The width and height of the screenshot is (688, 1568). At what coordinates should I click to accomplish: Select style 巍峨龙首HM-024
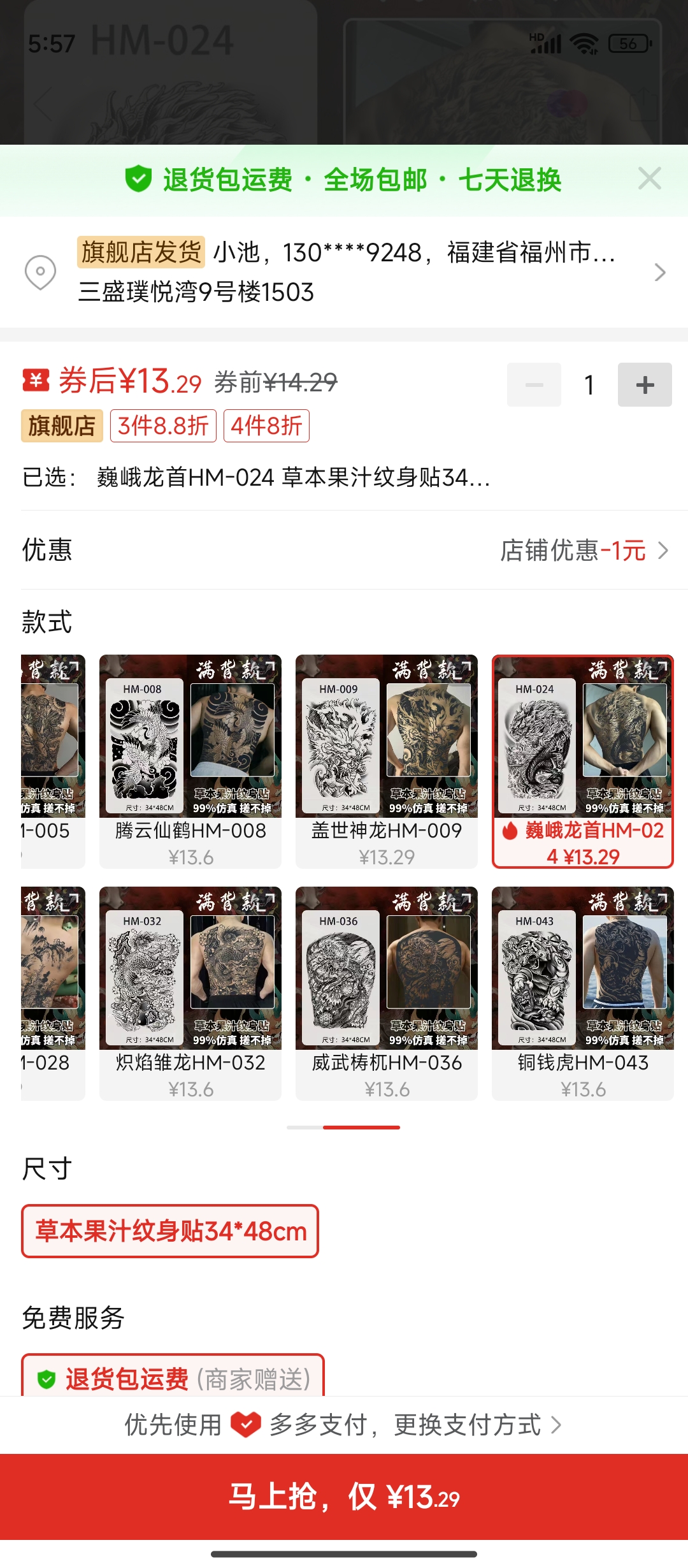[582, 761]
